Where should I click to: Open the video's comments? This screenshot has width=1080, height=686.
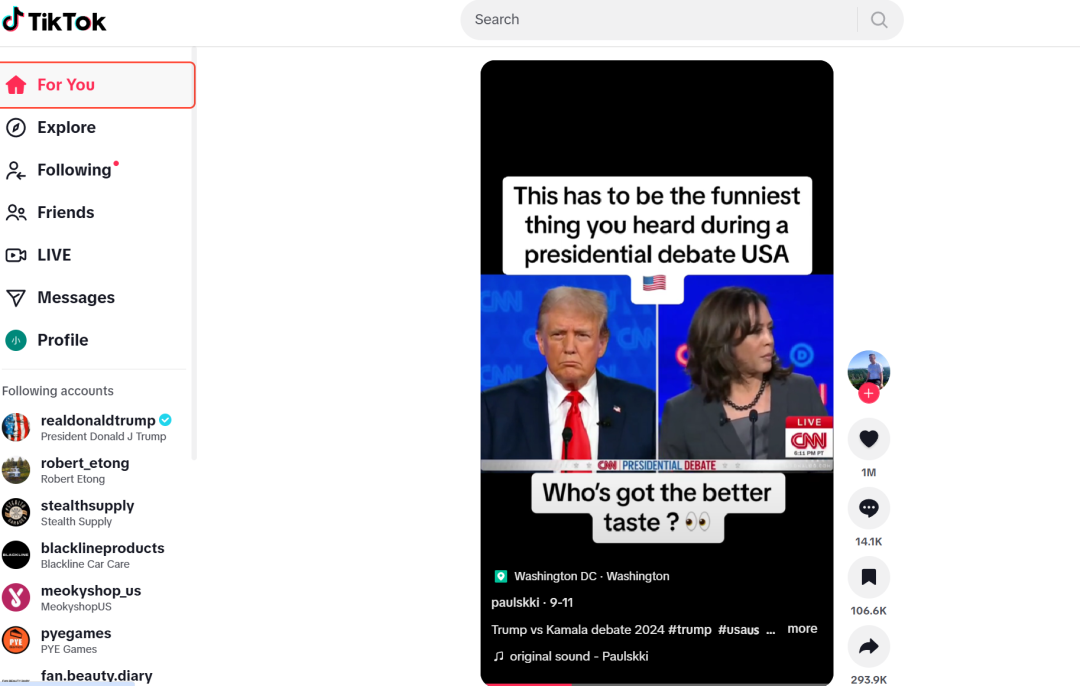coord(868,508)
